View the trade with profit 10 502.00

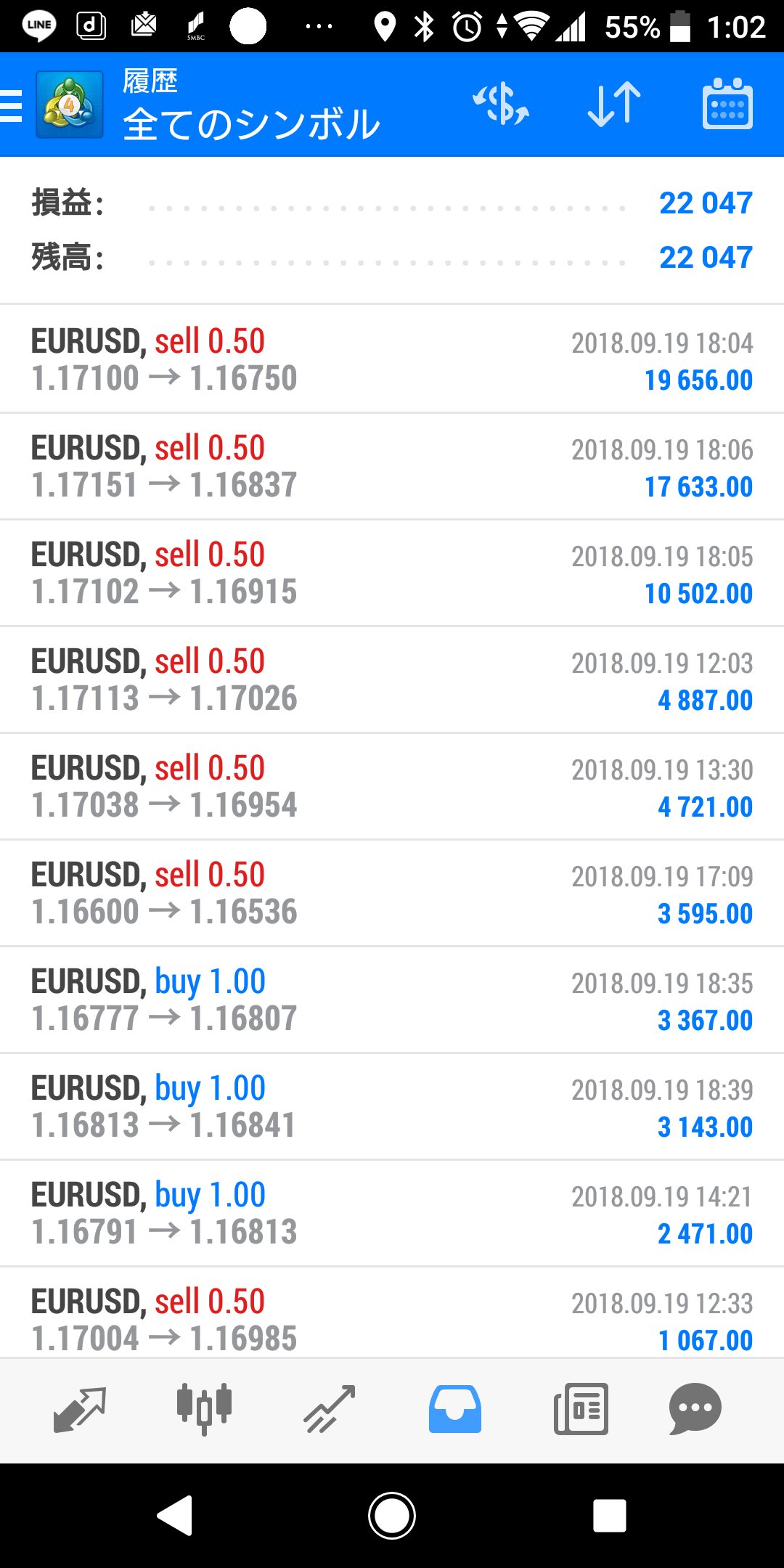coord(392,573)
